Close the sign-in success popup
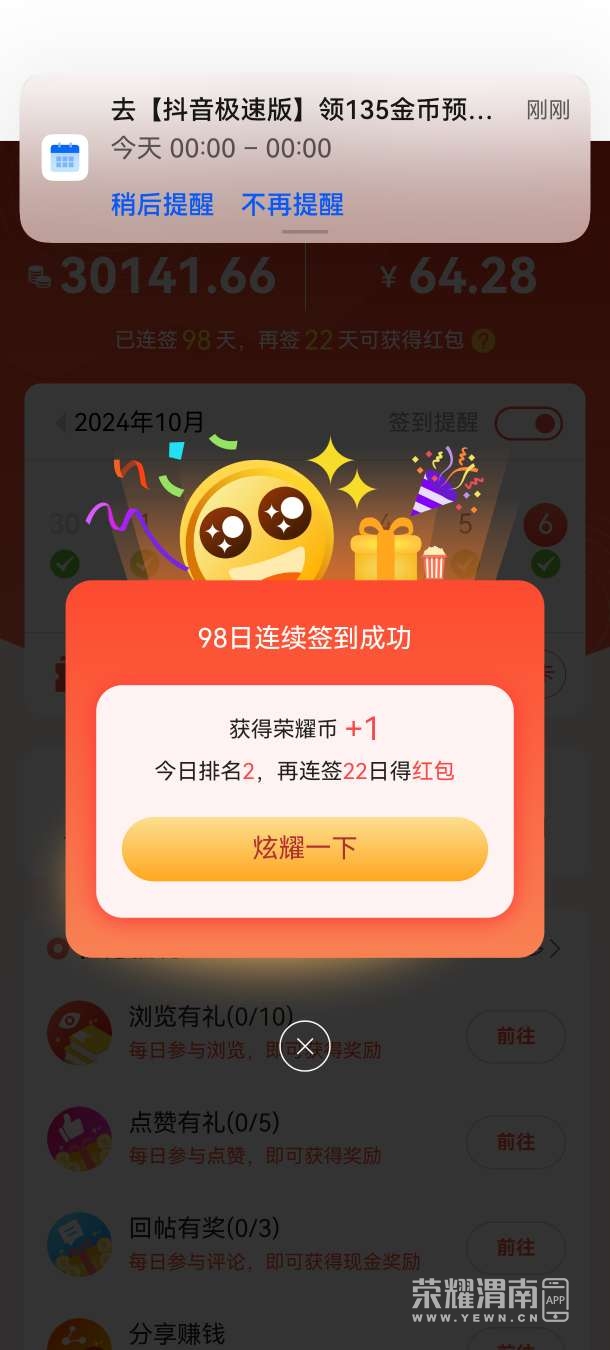610x1350 pixels. tap(304, 1046)
